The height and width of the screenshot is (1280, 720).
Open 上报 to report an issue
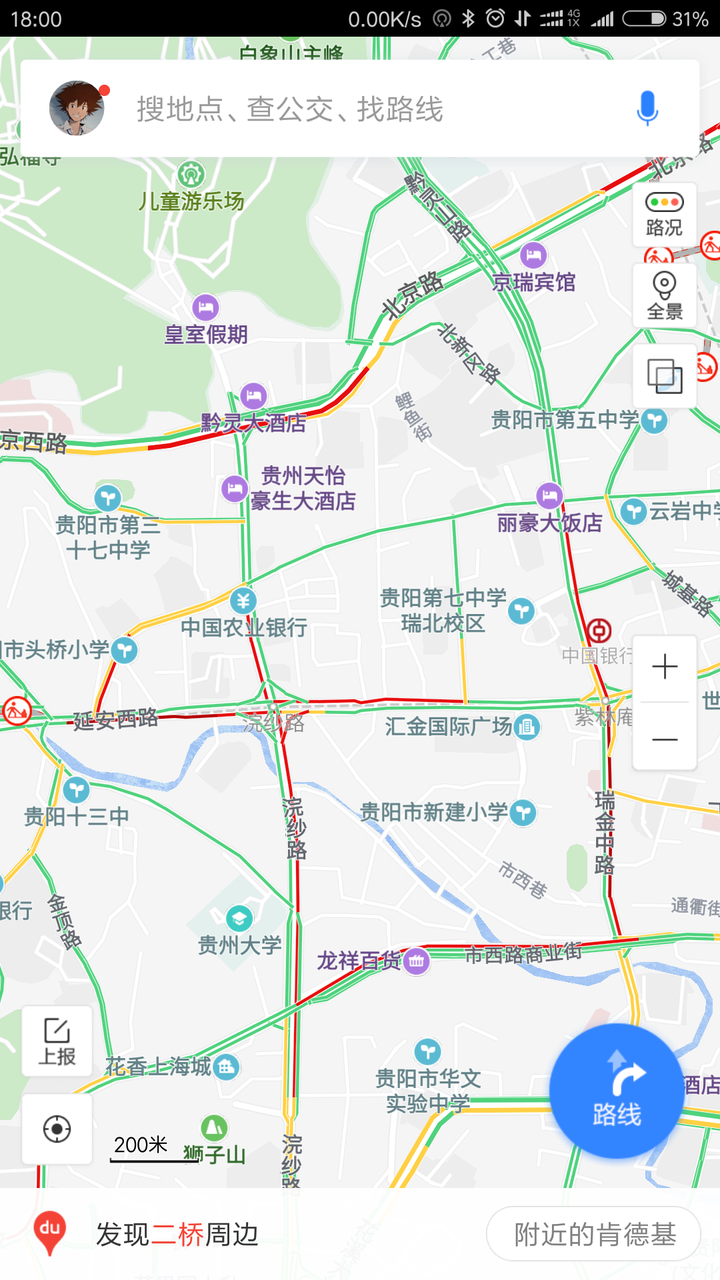[57, 1041]
